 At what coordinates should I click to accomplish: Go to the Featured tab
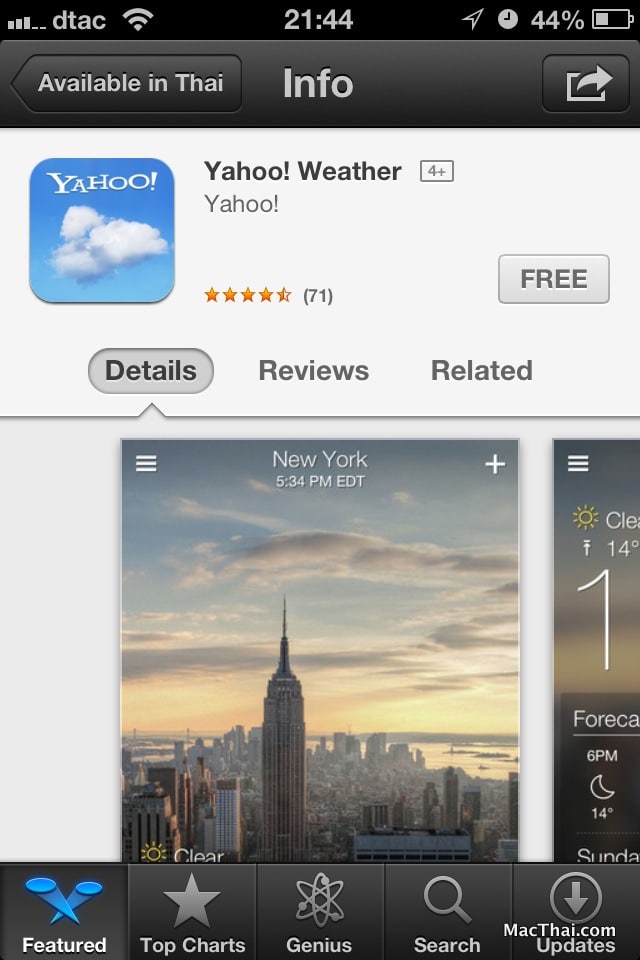[64, 912]
